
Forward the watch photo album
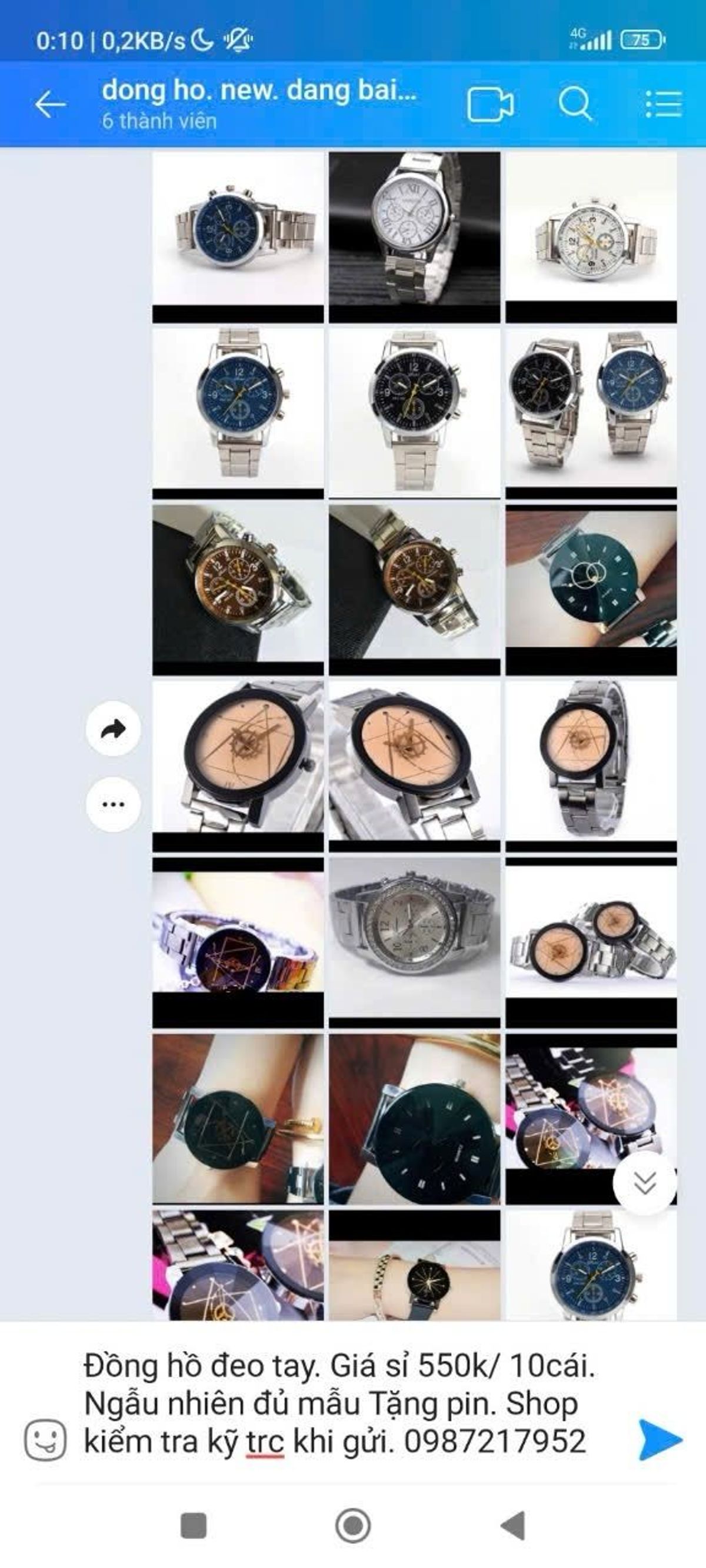(x=114, y=728)
